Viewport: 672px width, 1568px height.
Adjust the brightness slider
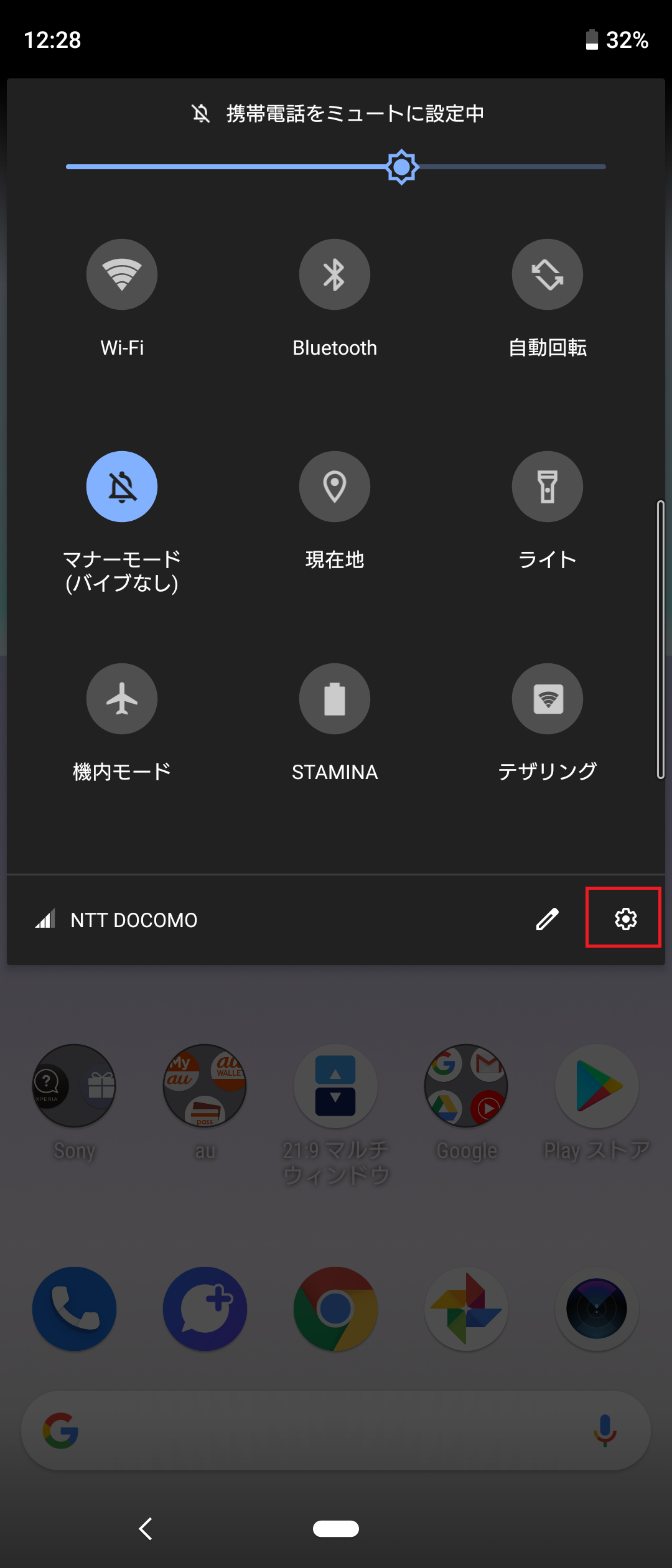pyautogui.click(x=401, y=166)
